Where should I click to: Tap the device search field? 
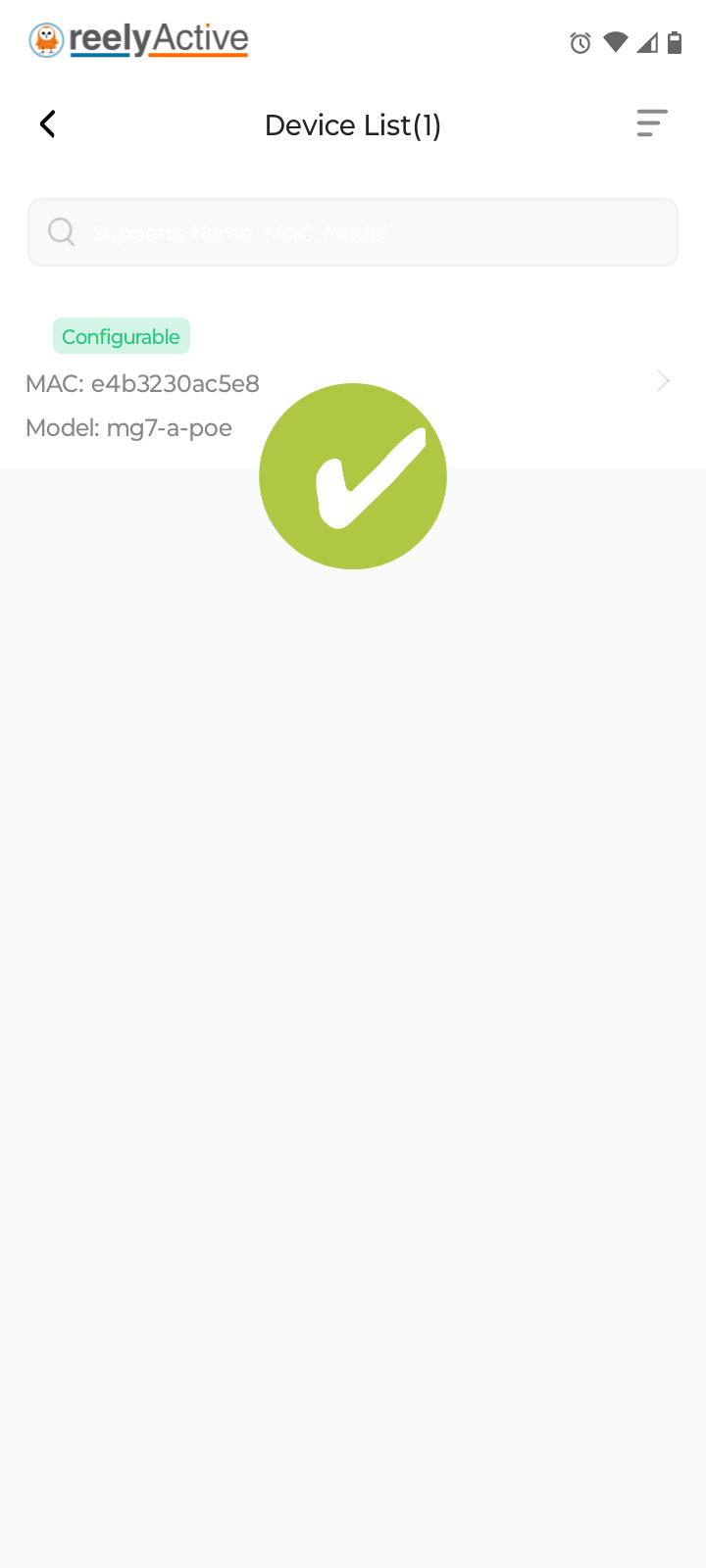[x=353, y=232]
